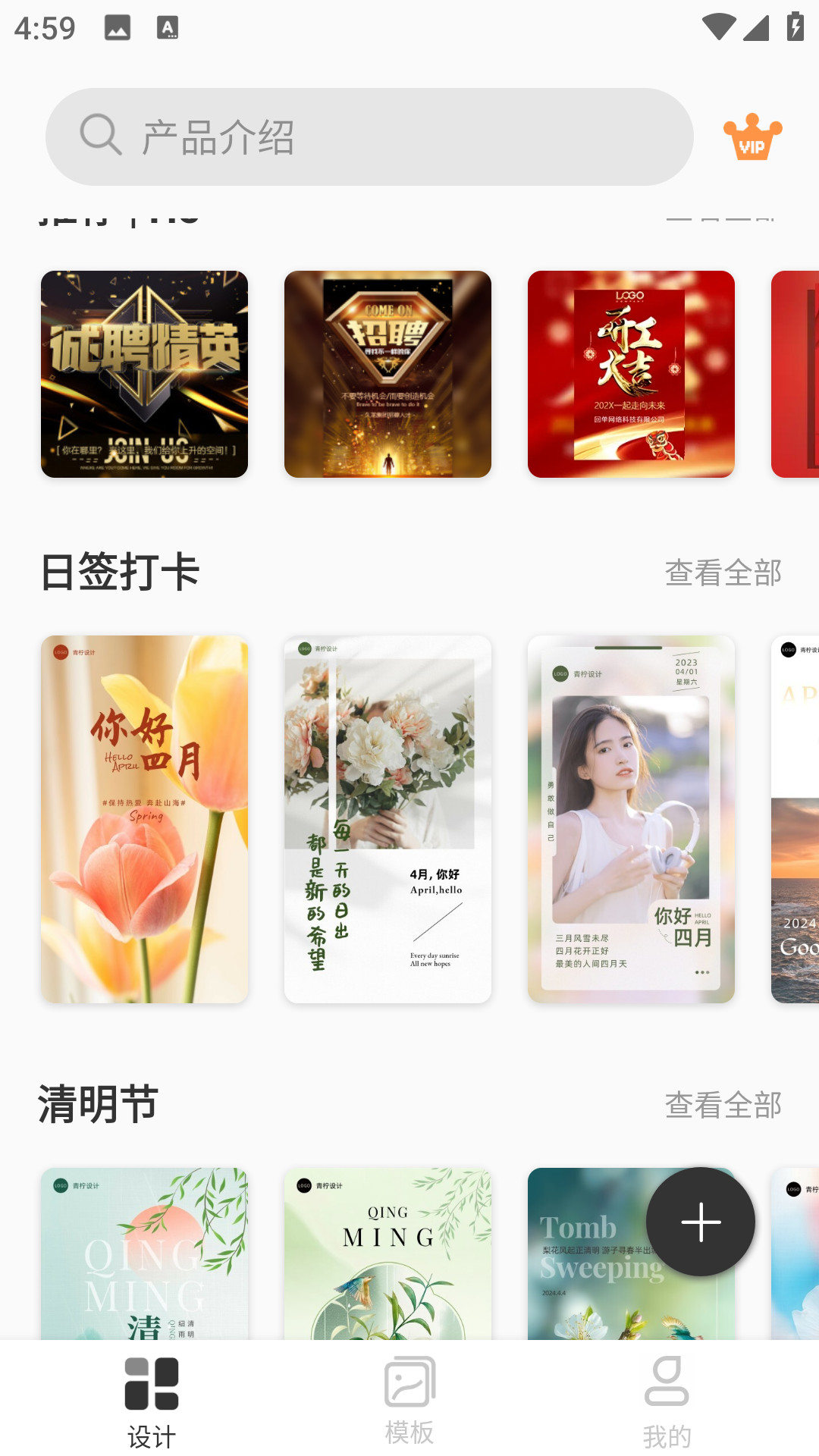Open the 产品介绍 search box

coord(369,137)
